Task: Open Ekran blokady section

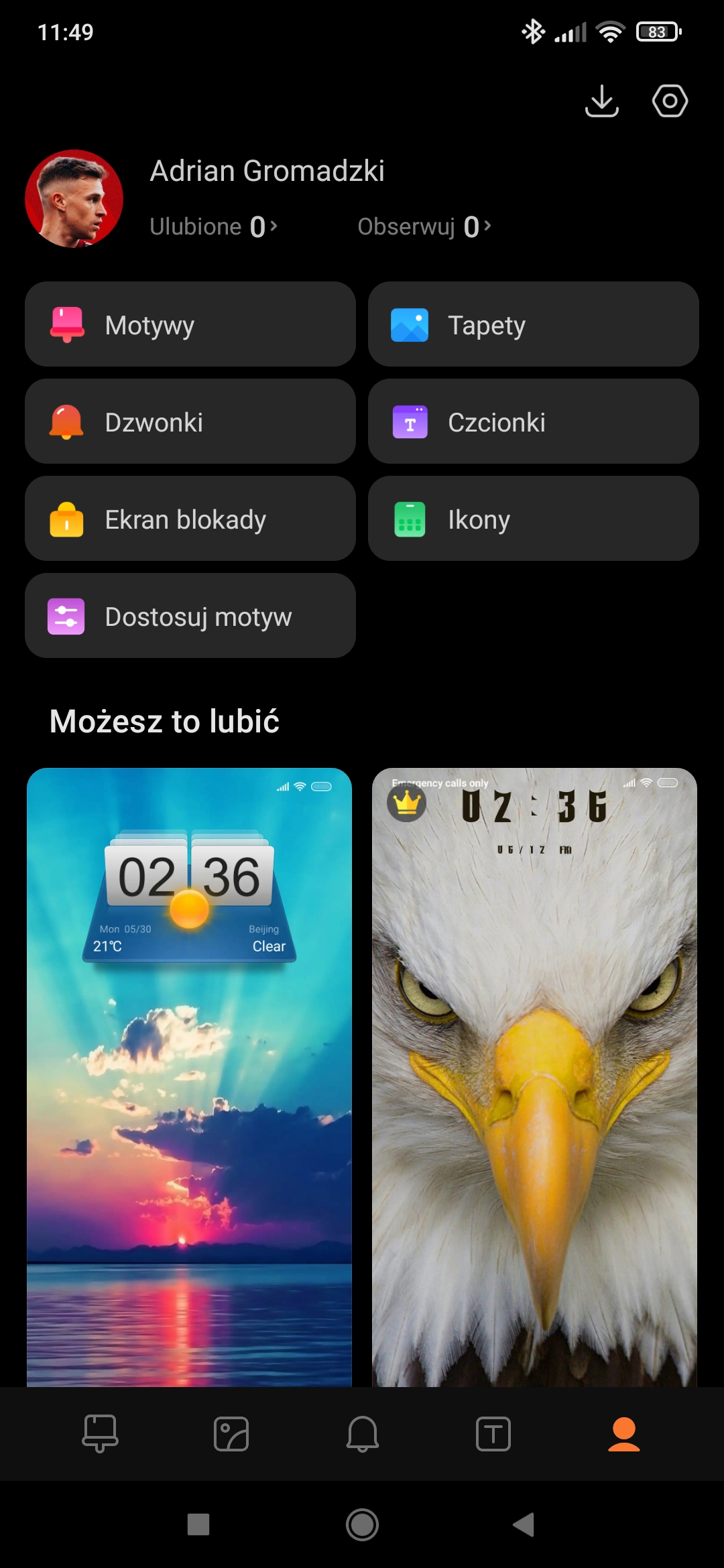Action: [190, 519]
